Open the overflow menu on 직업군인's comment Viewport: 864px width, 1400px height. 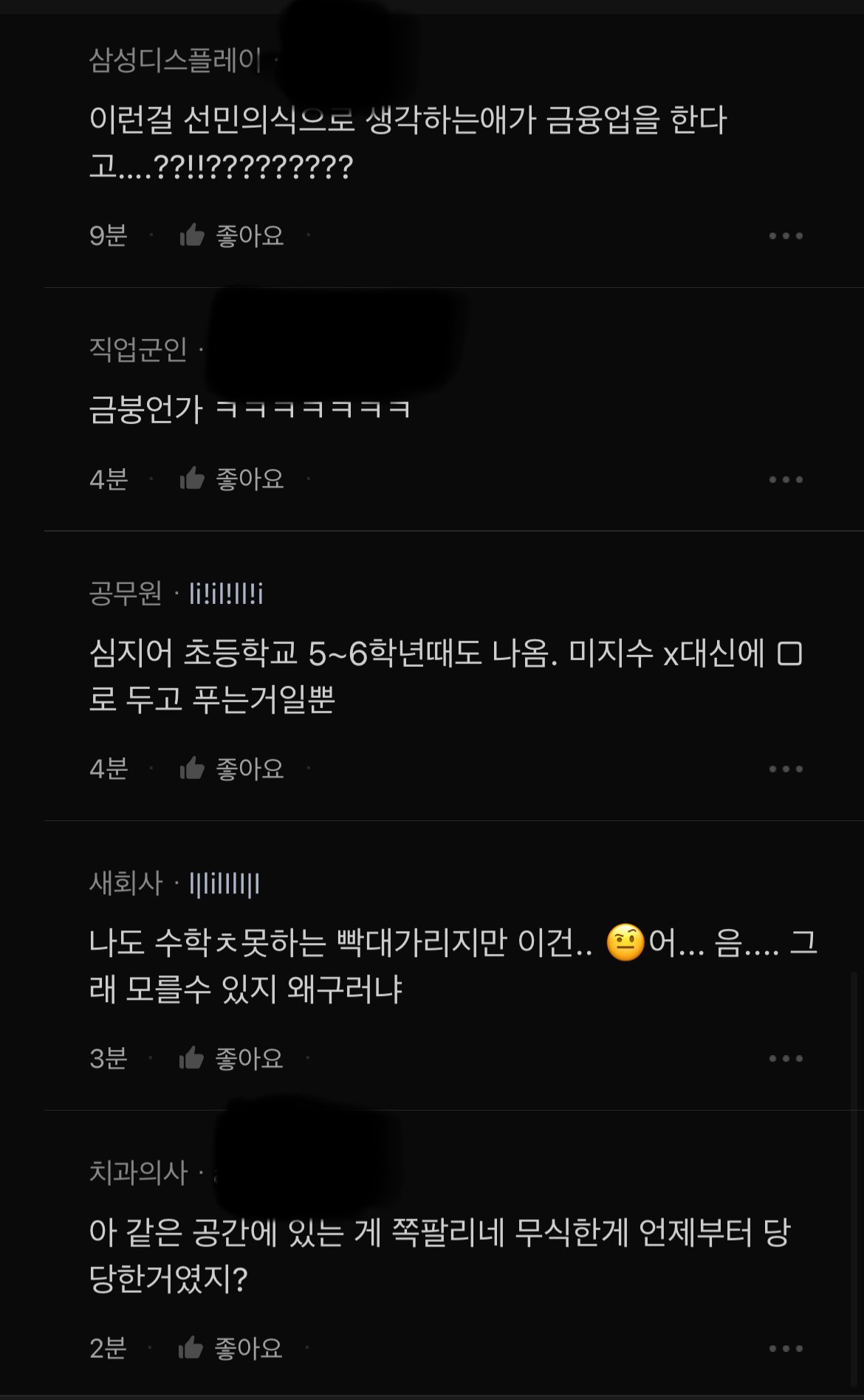(x=785, y=480)
